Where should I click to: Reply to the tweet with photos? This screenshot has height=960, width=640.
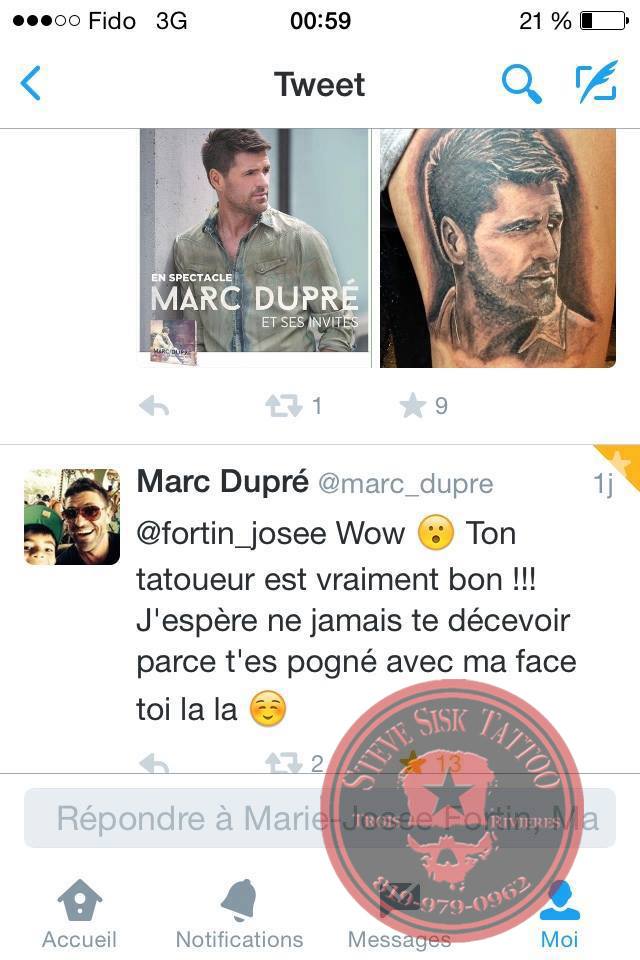153,405
